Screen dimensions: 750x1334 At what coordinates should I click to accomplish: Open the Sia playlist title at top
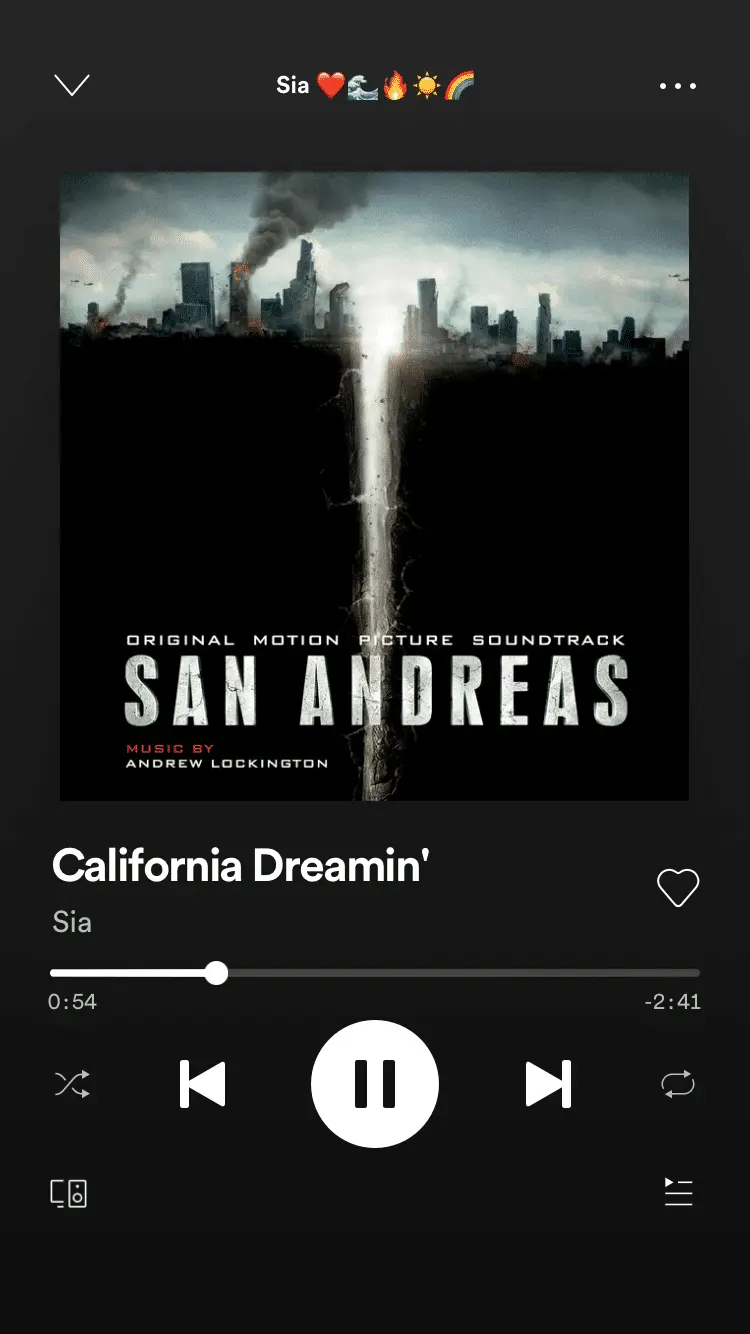click(375, 86)
